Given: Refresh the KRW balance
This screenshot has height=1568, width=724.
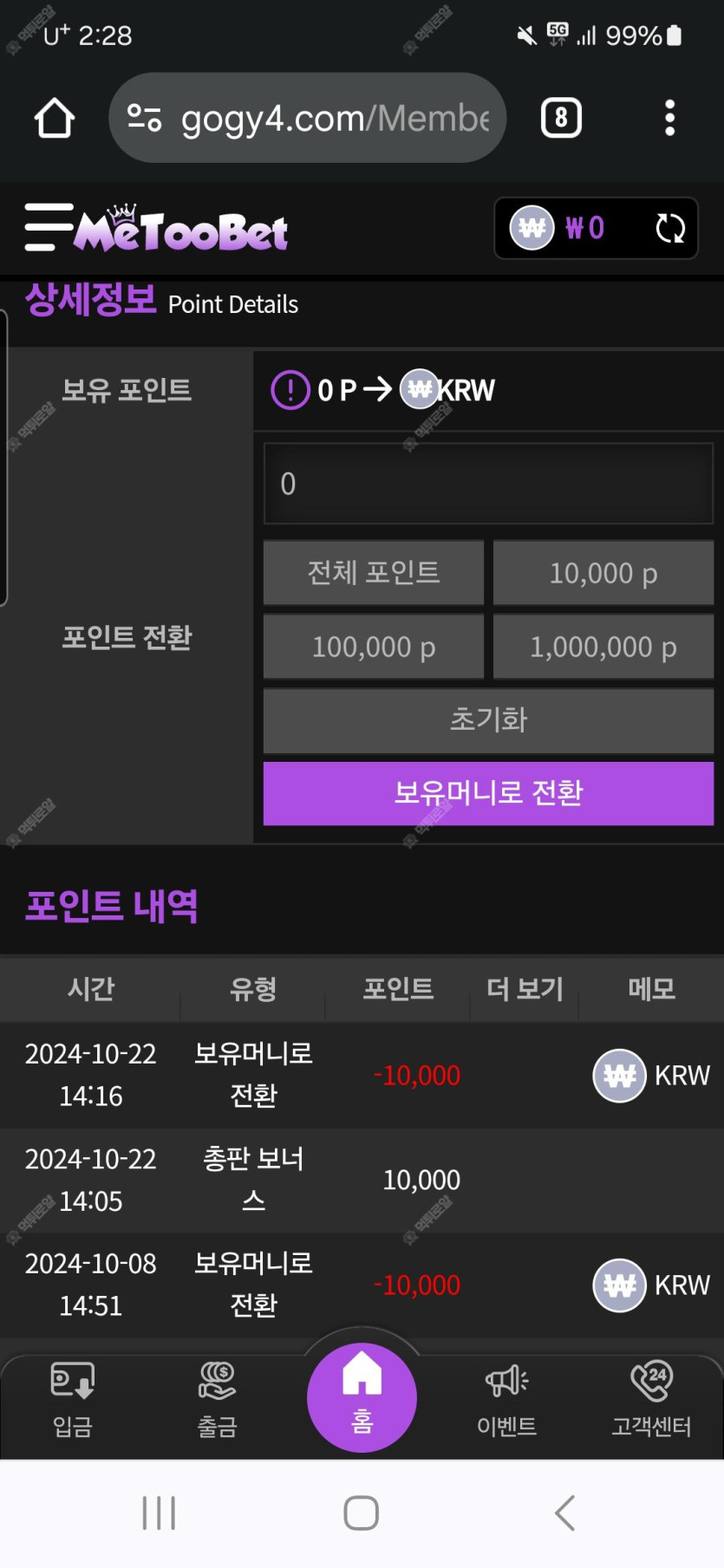Looking at the screenshot, I should click(x=670, y=229).
